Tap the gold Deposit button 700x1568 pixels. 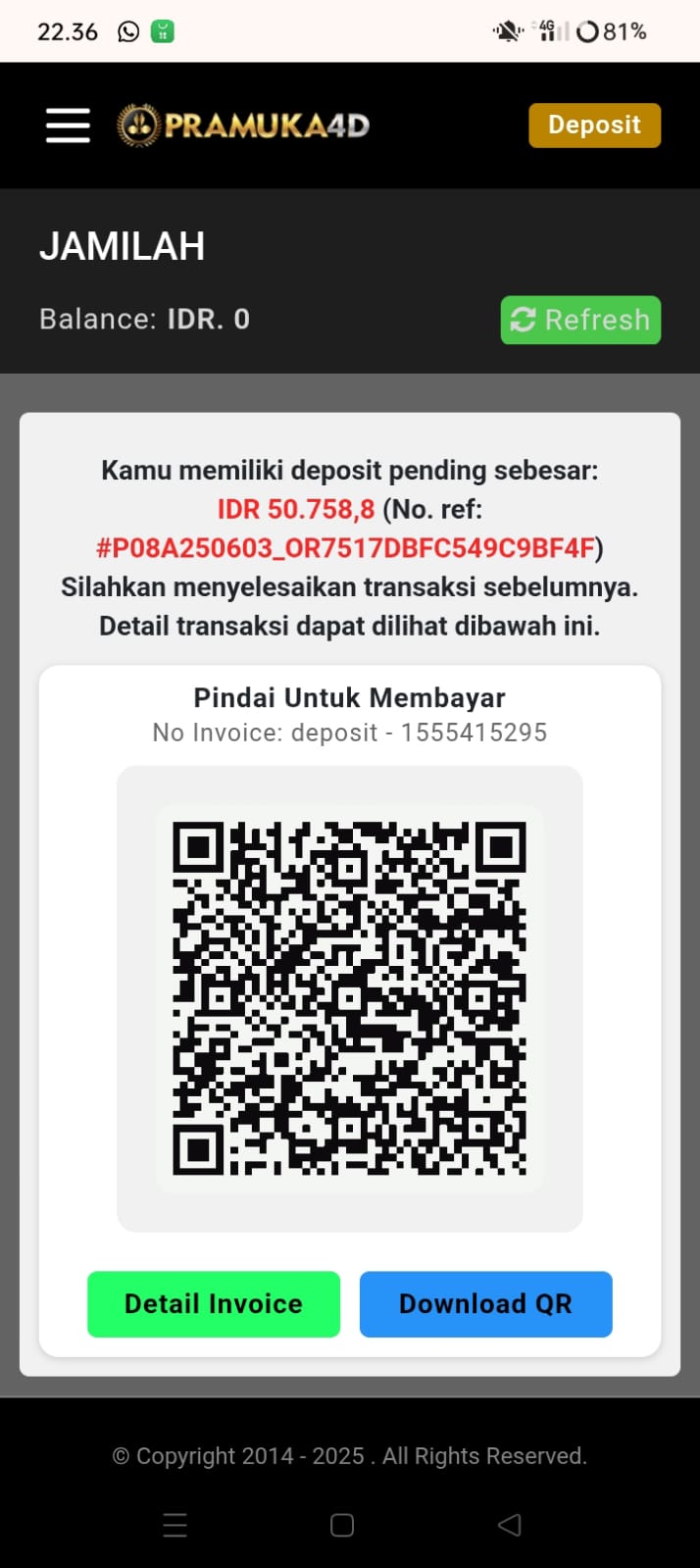(x=594, y=126)
